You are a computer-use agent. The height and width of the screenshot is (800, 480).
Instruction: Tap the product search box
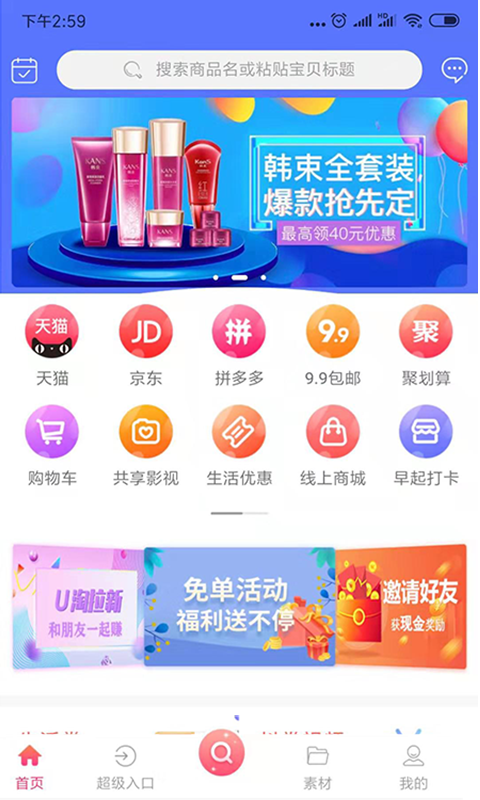pyautogui.click(x=239, y=70)
